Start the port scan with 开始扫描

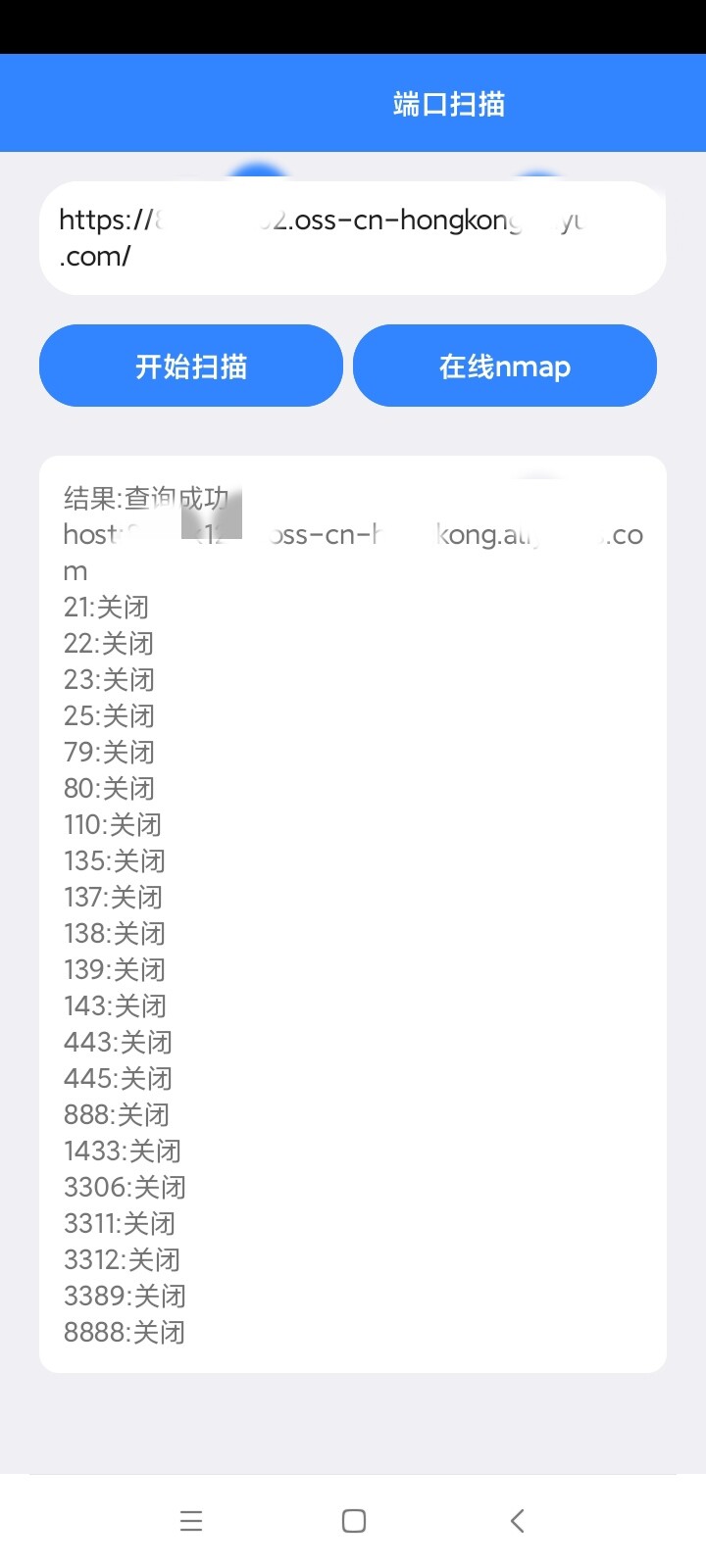point(191,366)
